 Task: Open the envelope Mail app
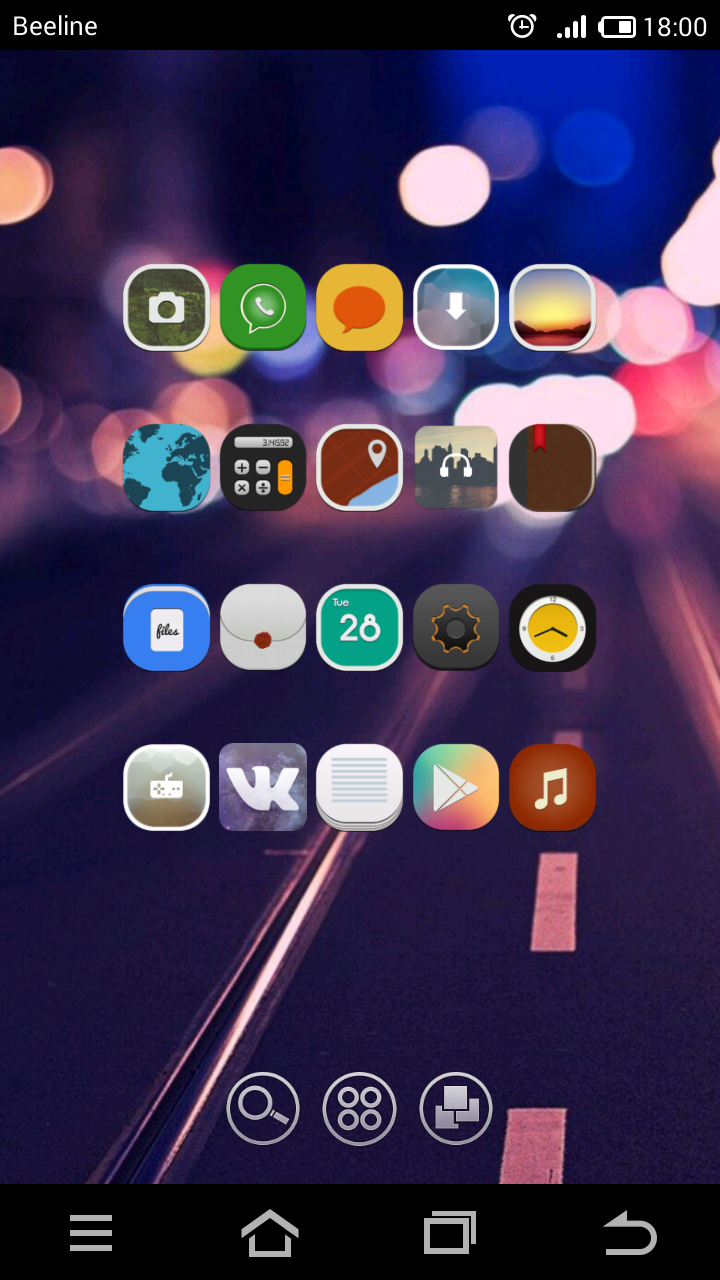click(263, 628)
